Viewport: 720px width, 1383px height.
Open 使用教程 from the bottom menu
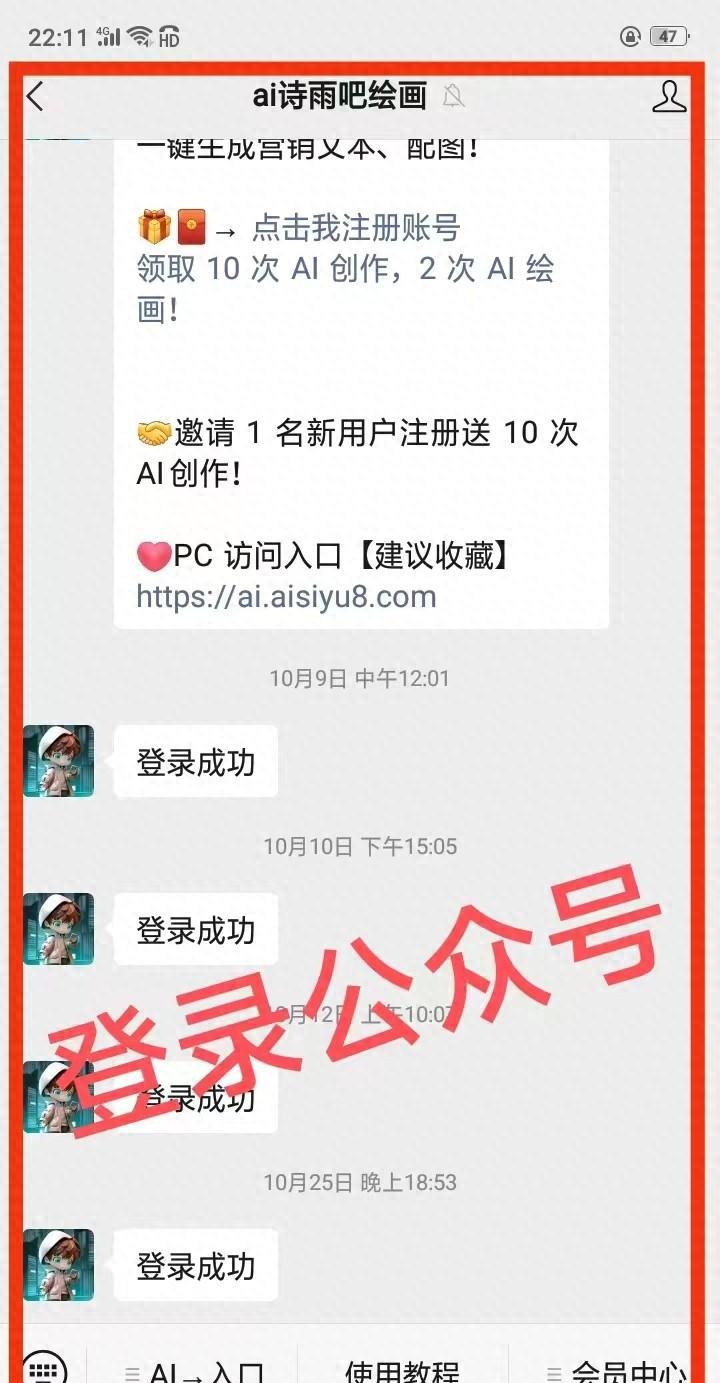pyautogui.click(x=402, y=1370)
